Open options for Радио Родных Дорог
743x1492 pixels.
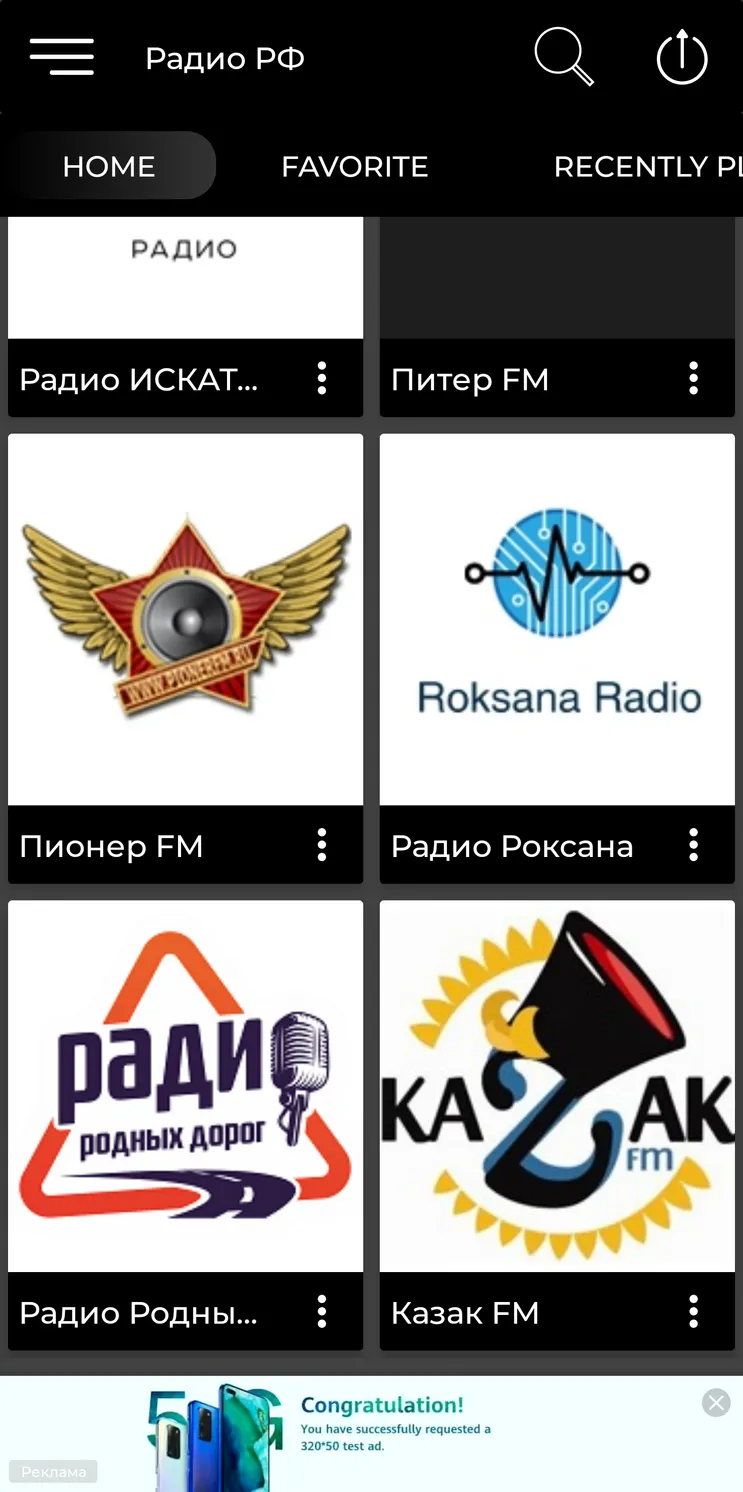[x=322, y=1312]
